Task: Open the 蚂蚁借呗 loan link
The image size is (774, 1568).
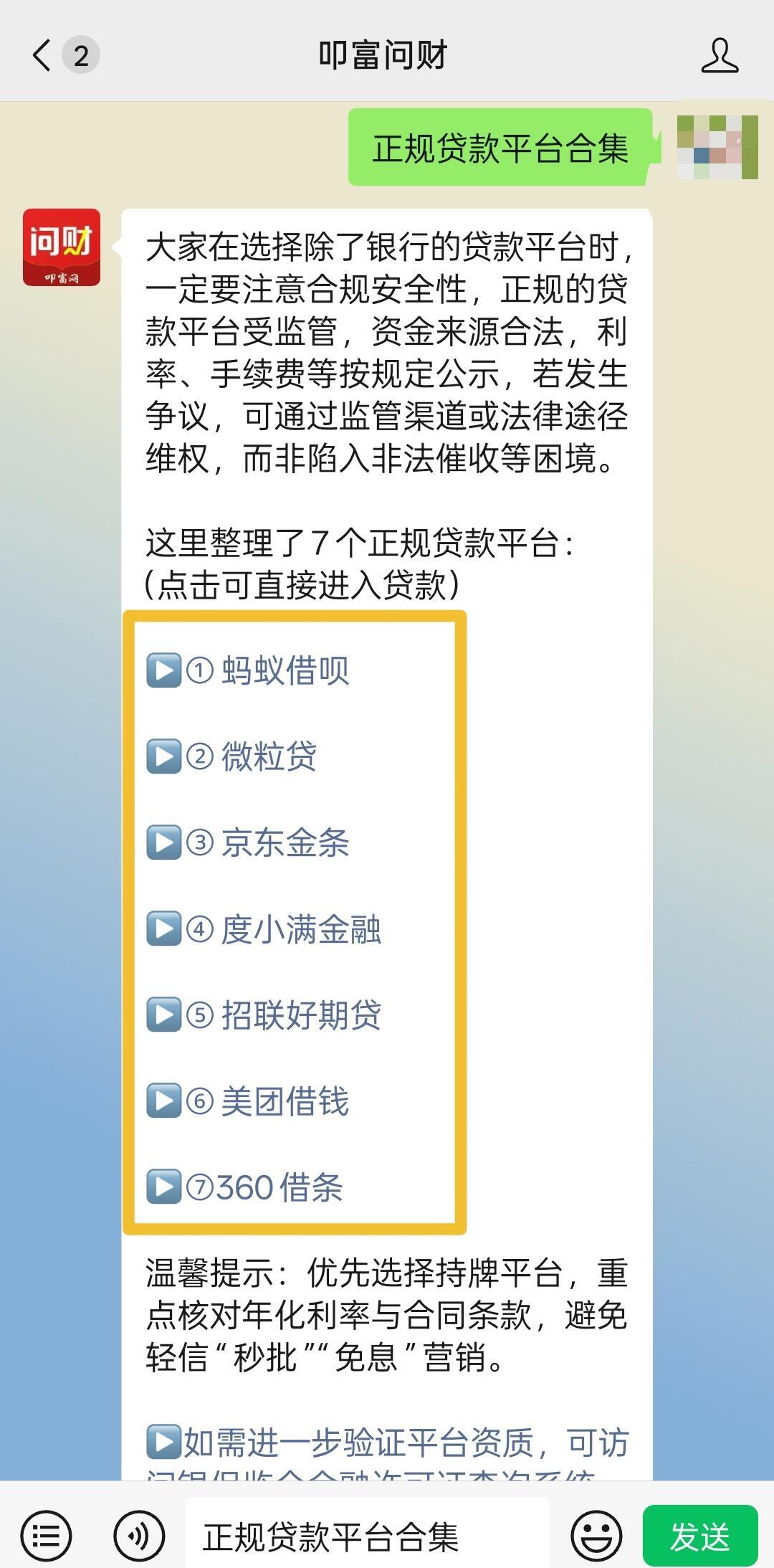Action: click(x=284, y=671)
